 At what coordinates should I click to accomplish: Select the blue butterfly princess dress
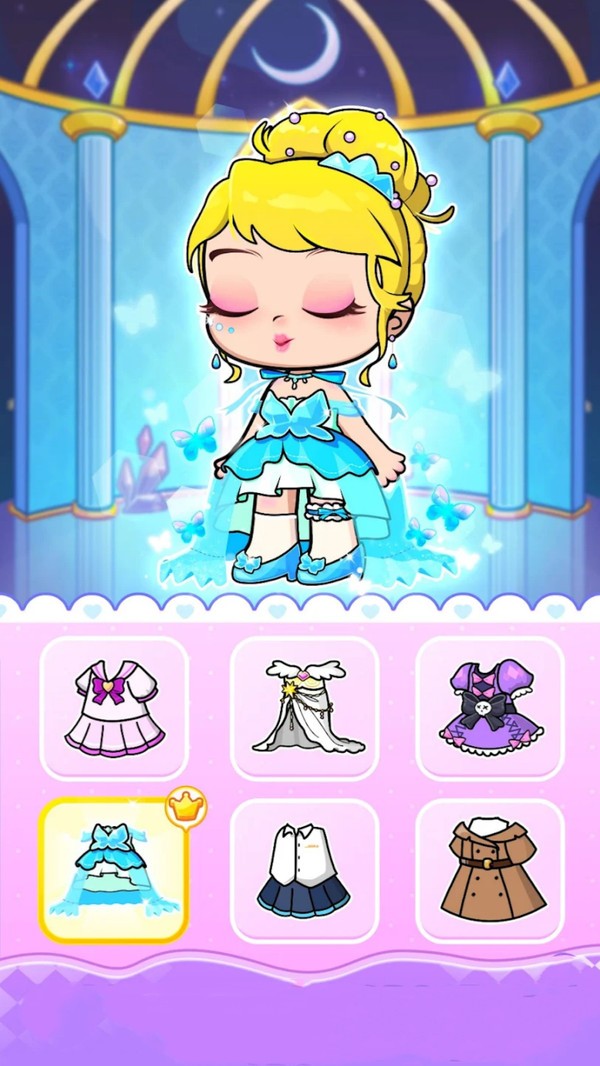[x=114, y=870]
